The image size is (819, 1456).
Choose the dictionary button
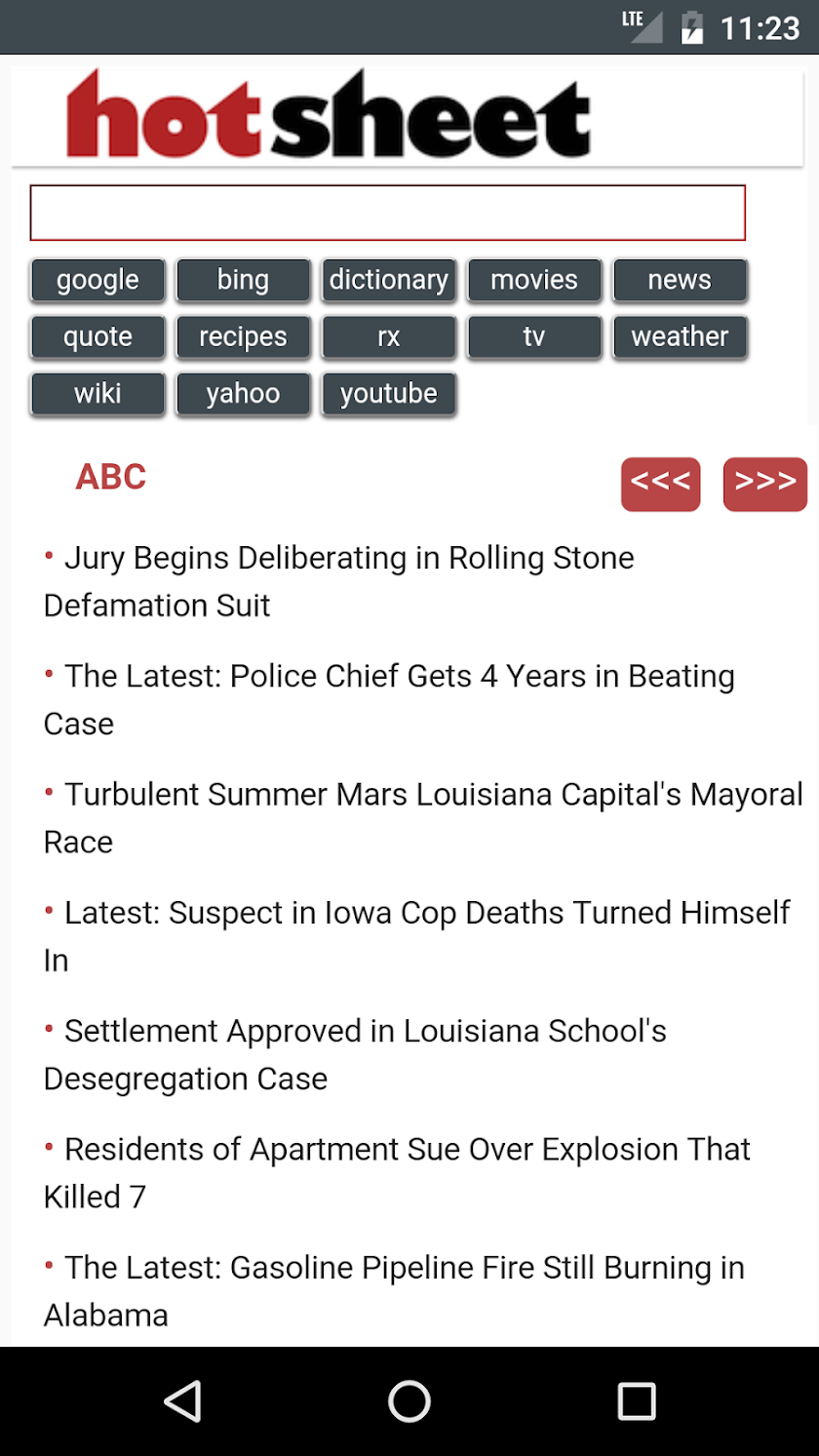388,280
